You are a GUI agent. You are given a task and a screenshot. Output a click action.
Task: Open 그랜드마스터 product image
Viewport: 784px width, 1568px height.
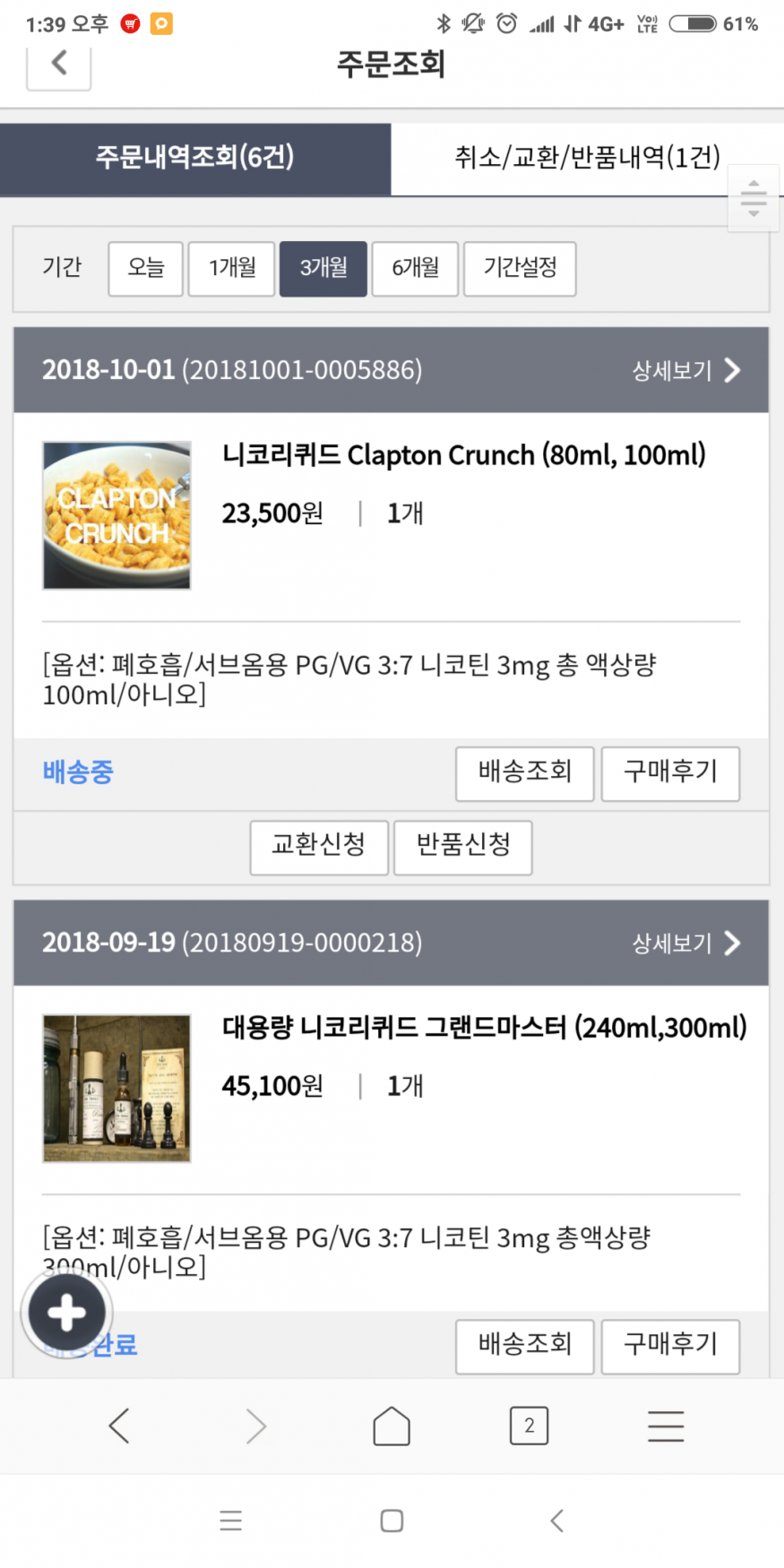pyautogui.click(x=116, y=1088)
